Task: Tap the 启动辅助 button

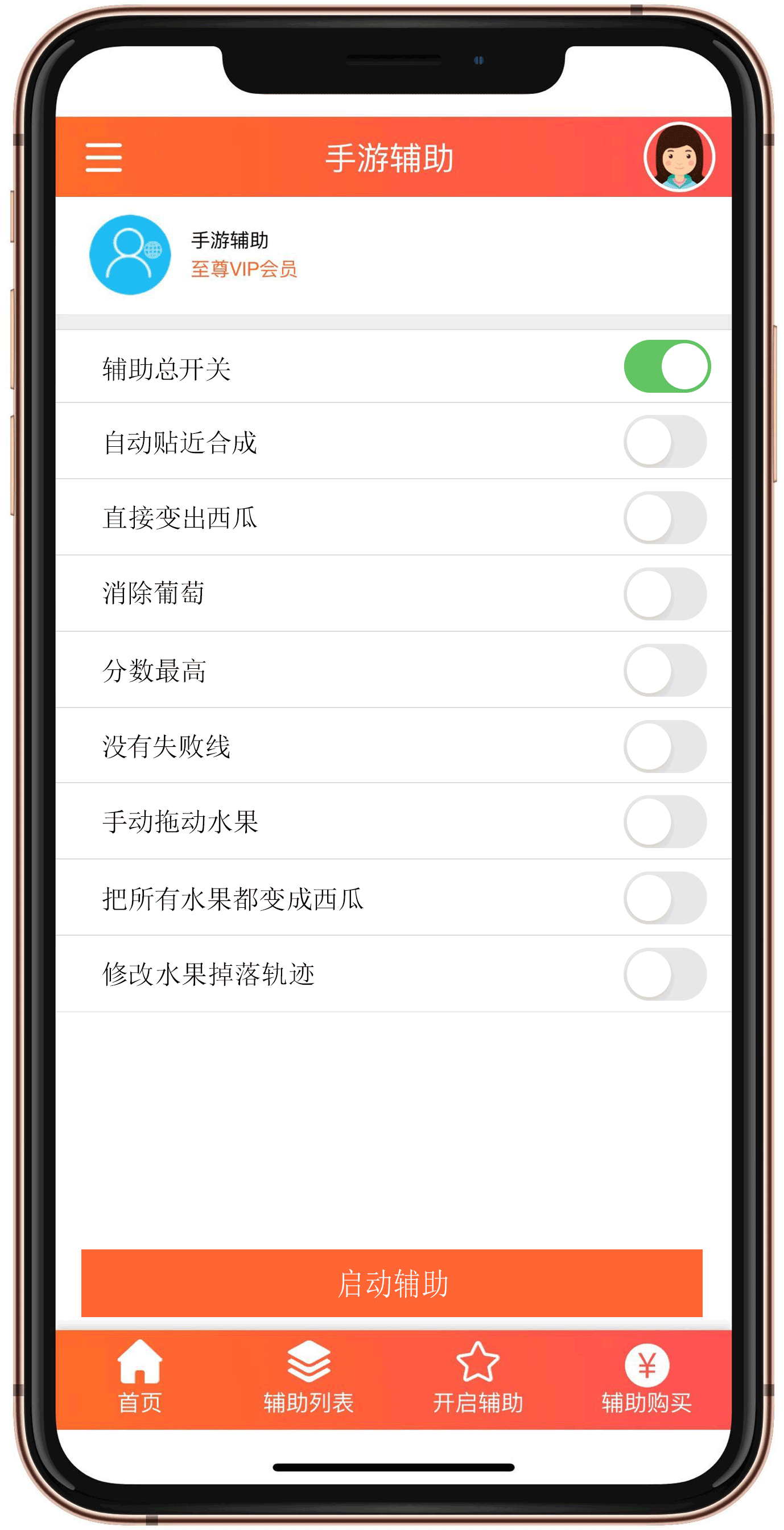Action: point(391,1283)
